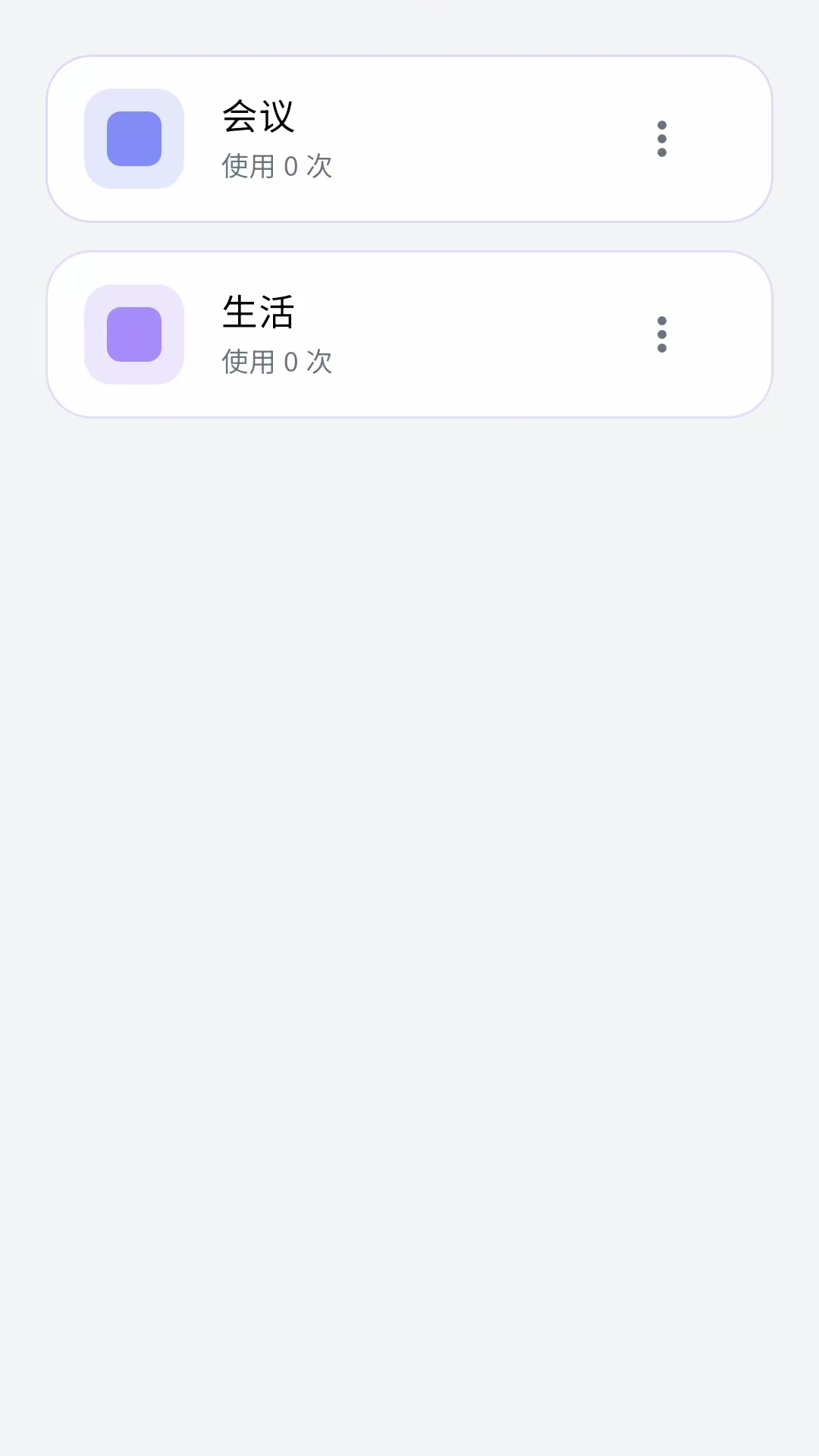Click anywhere on the 生活 card
Screen dimensions: 819x1456
[409, 334]
